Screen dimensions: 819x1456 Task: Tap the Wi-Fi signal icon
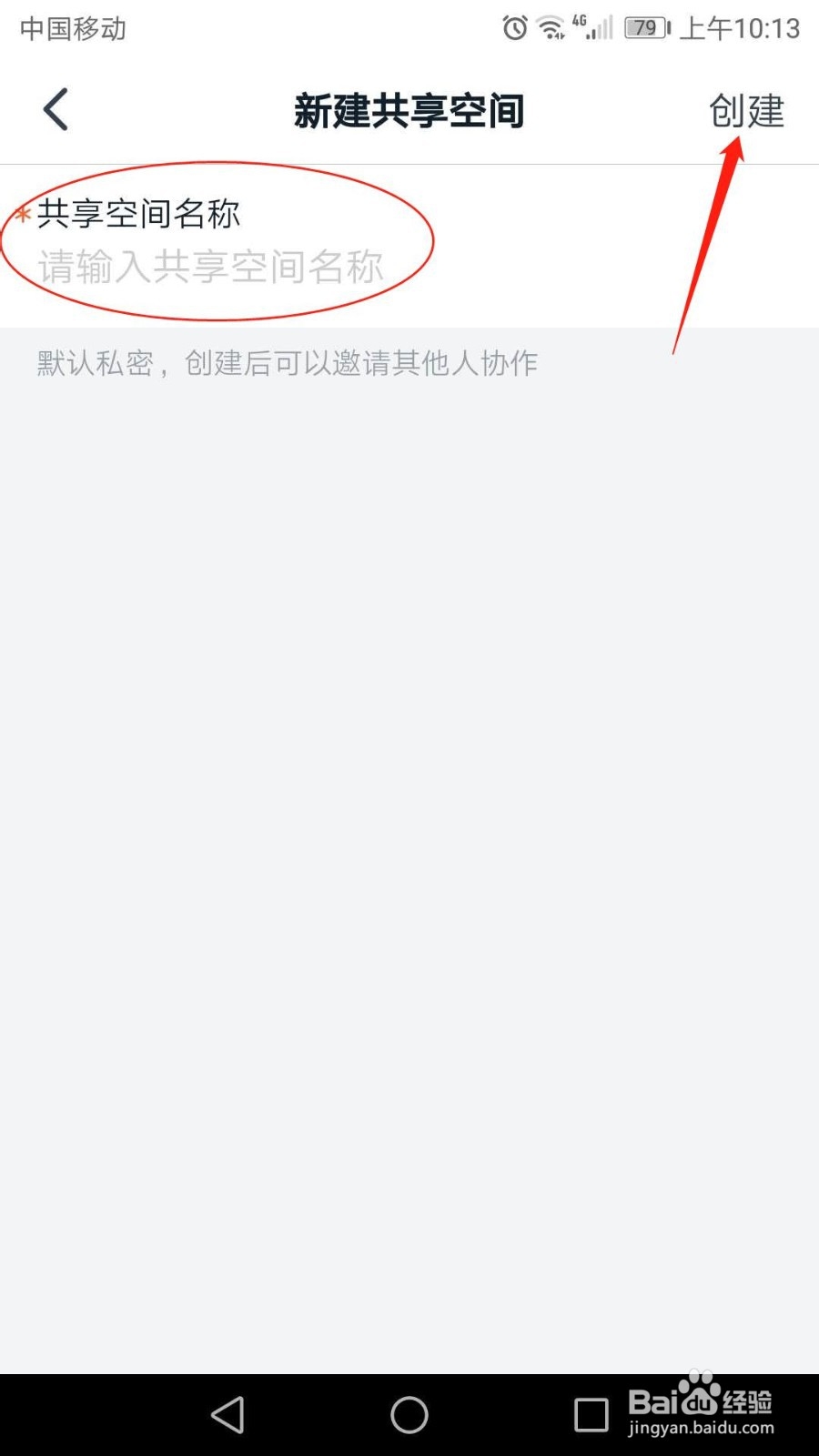552,29
